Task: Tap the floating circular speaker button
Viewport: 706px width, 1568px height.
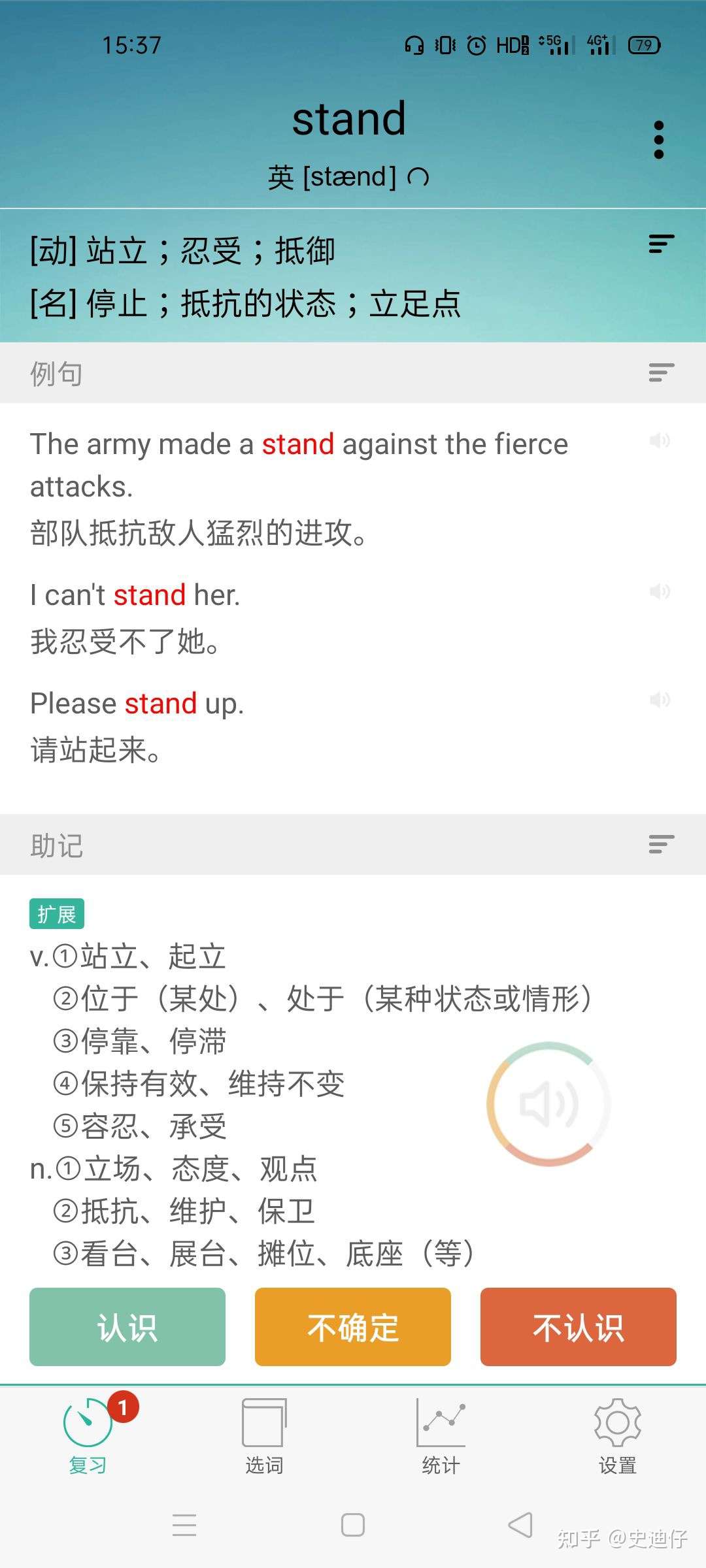Action: pos(548,1104)
